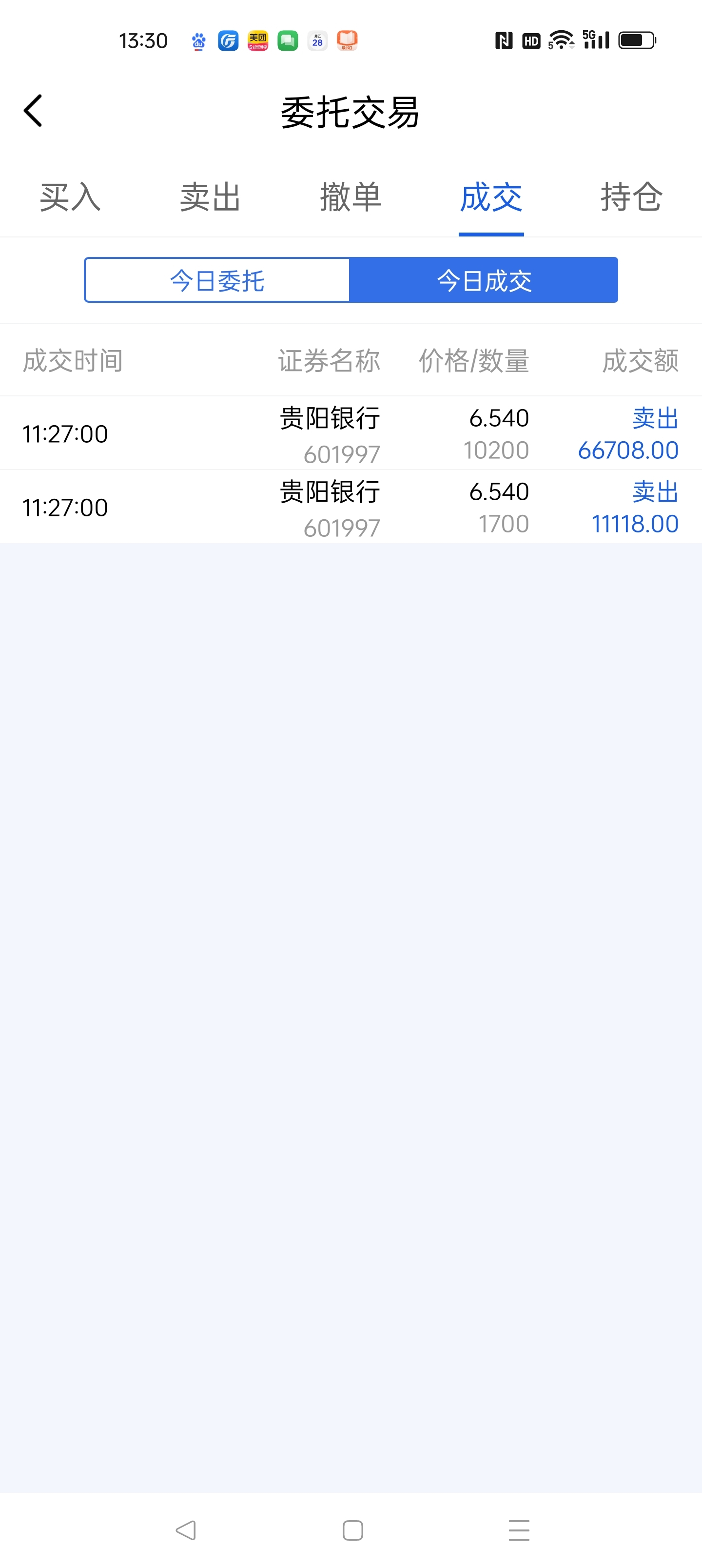The width and height of the screenshot is (702, 1568).
Task: Switch to the 卖出 tab
Action: [210, 197]
